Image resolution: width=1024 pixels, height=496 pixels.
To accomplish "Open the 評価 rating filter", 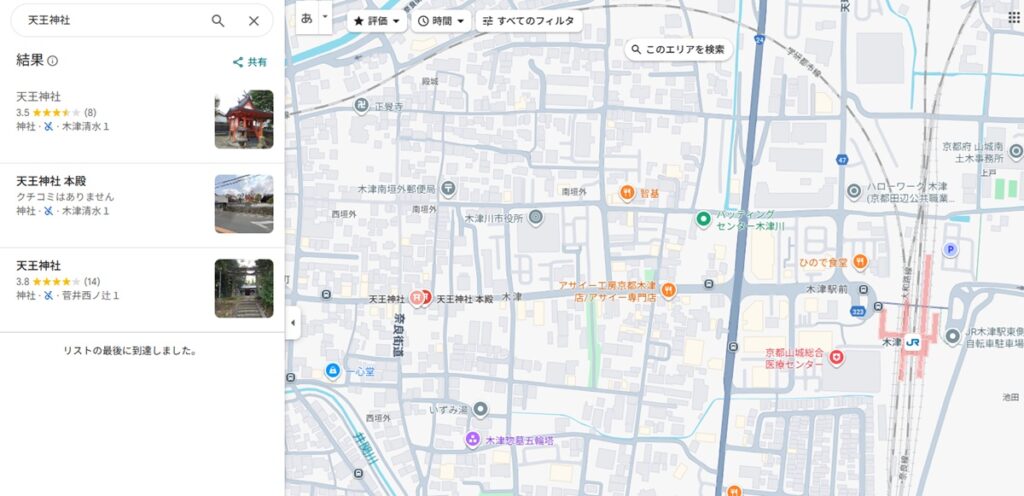I will tap(376, 20).
